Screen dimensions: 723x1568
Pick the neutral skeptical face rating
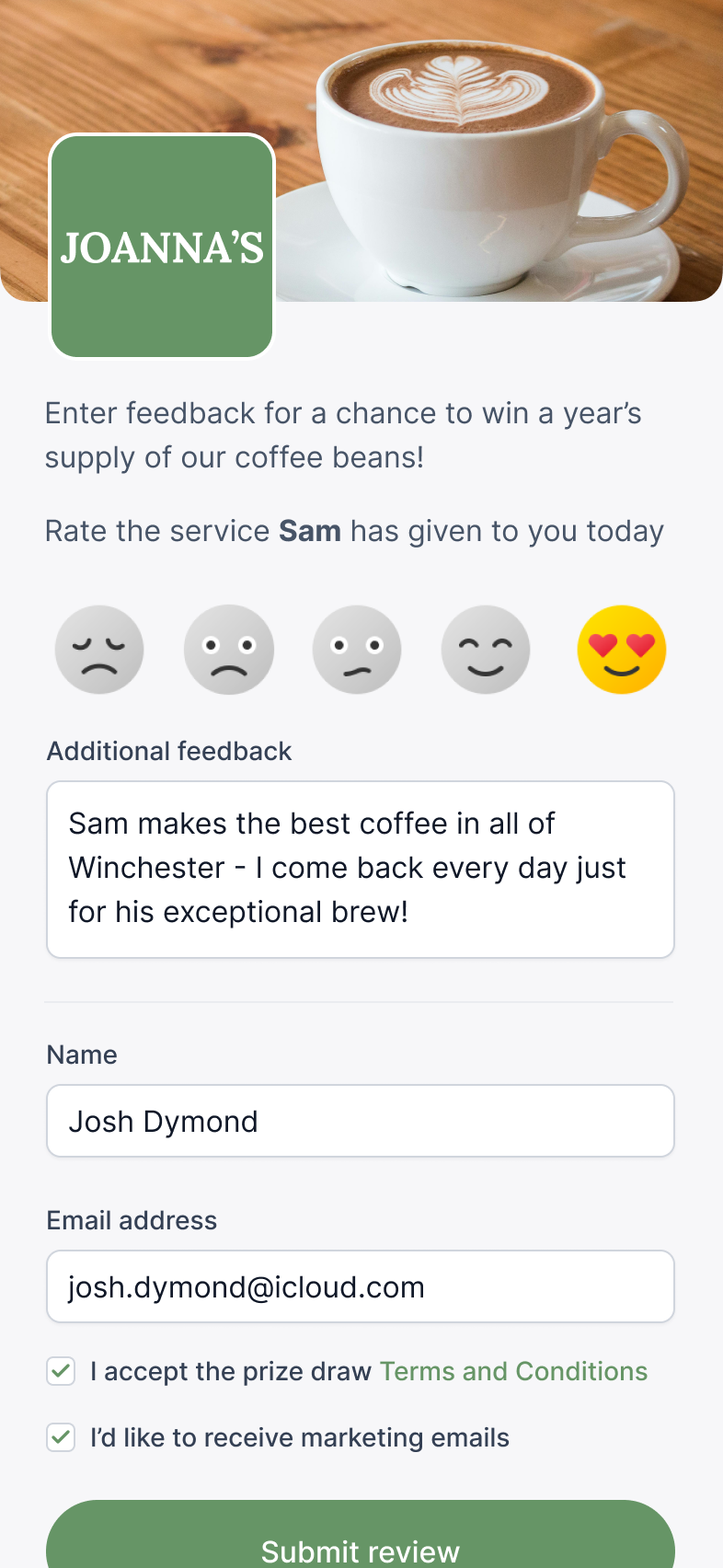click(357, 650)
